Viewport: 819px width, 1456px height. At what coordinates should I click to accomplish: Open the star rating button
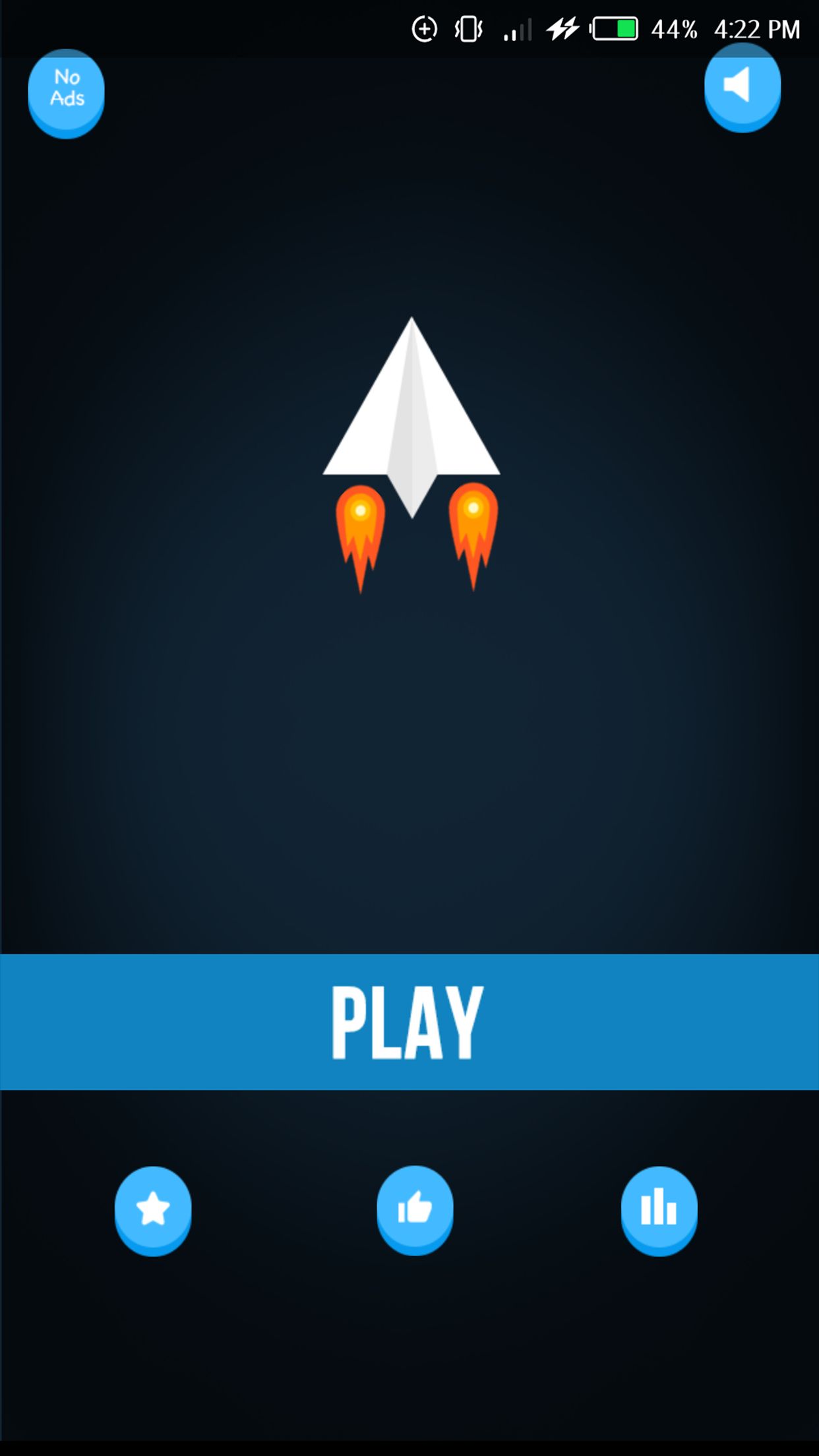pyautogui.click(x=153, y=1211)
